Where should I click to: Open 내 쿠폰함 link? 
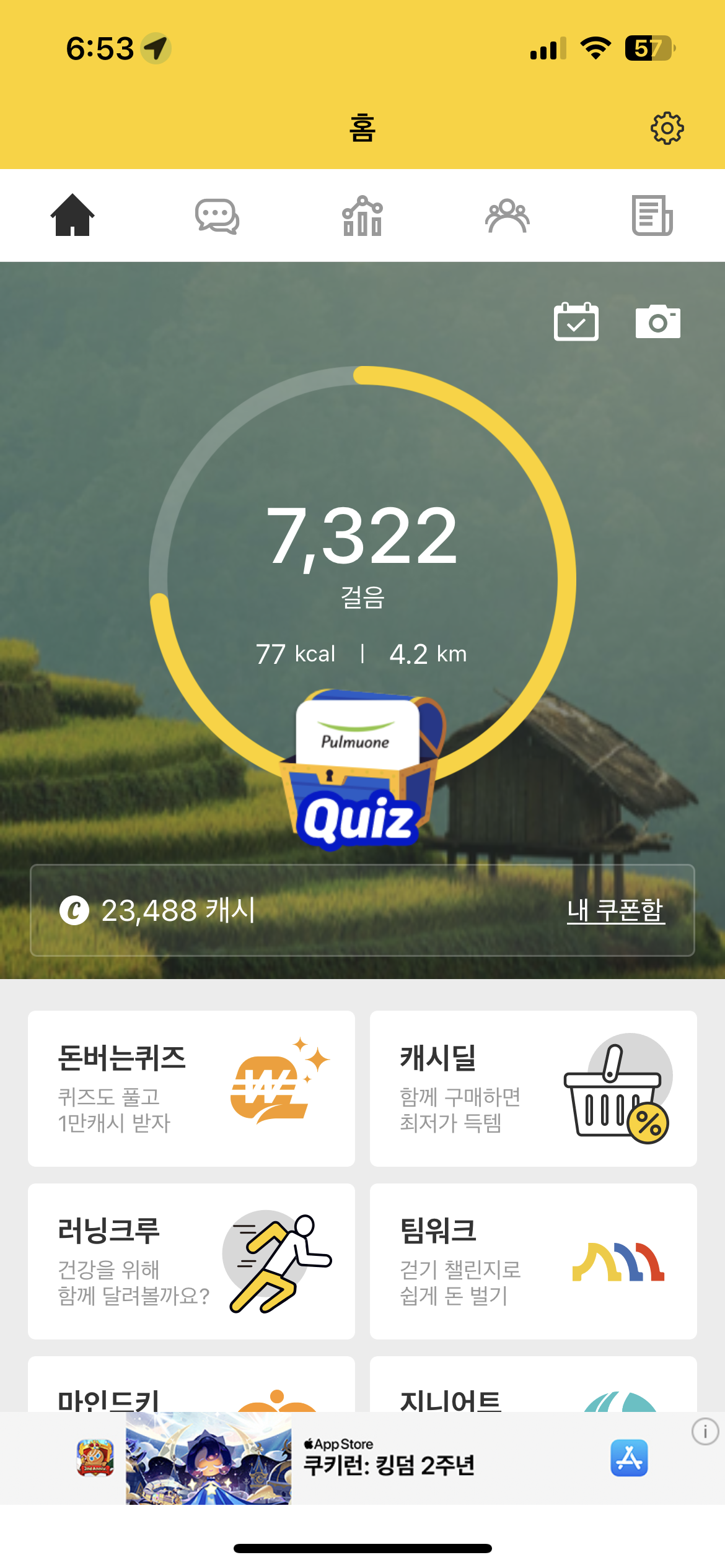[615, 910]
